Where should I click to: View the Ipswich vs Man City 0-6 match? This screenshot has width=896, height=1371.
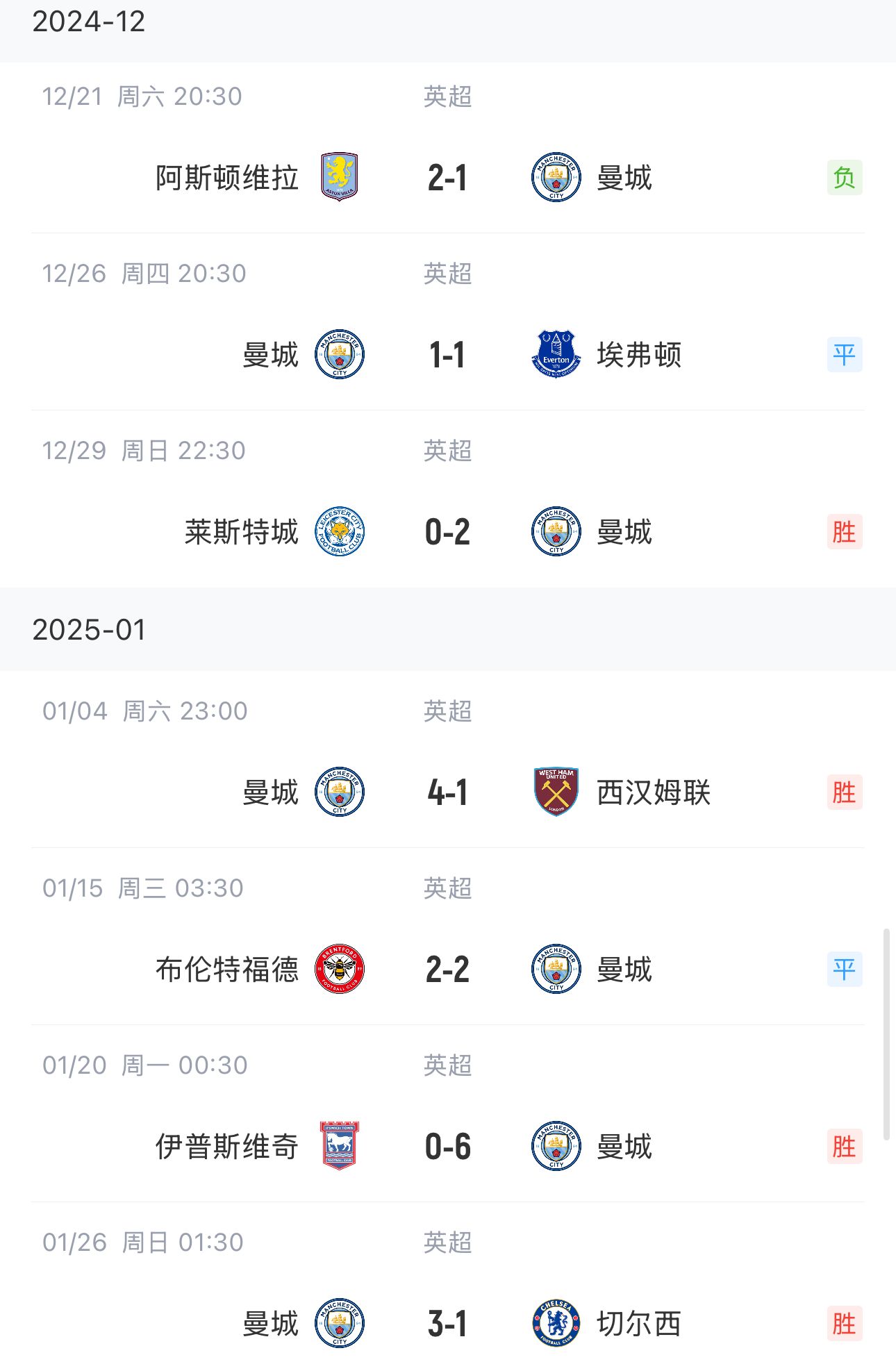[447, 1147]
